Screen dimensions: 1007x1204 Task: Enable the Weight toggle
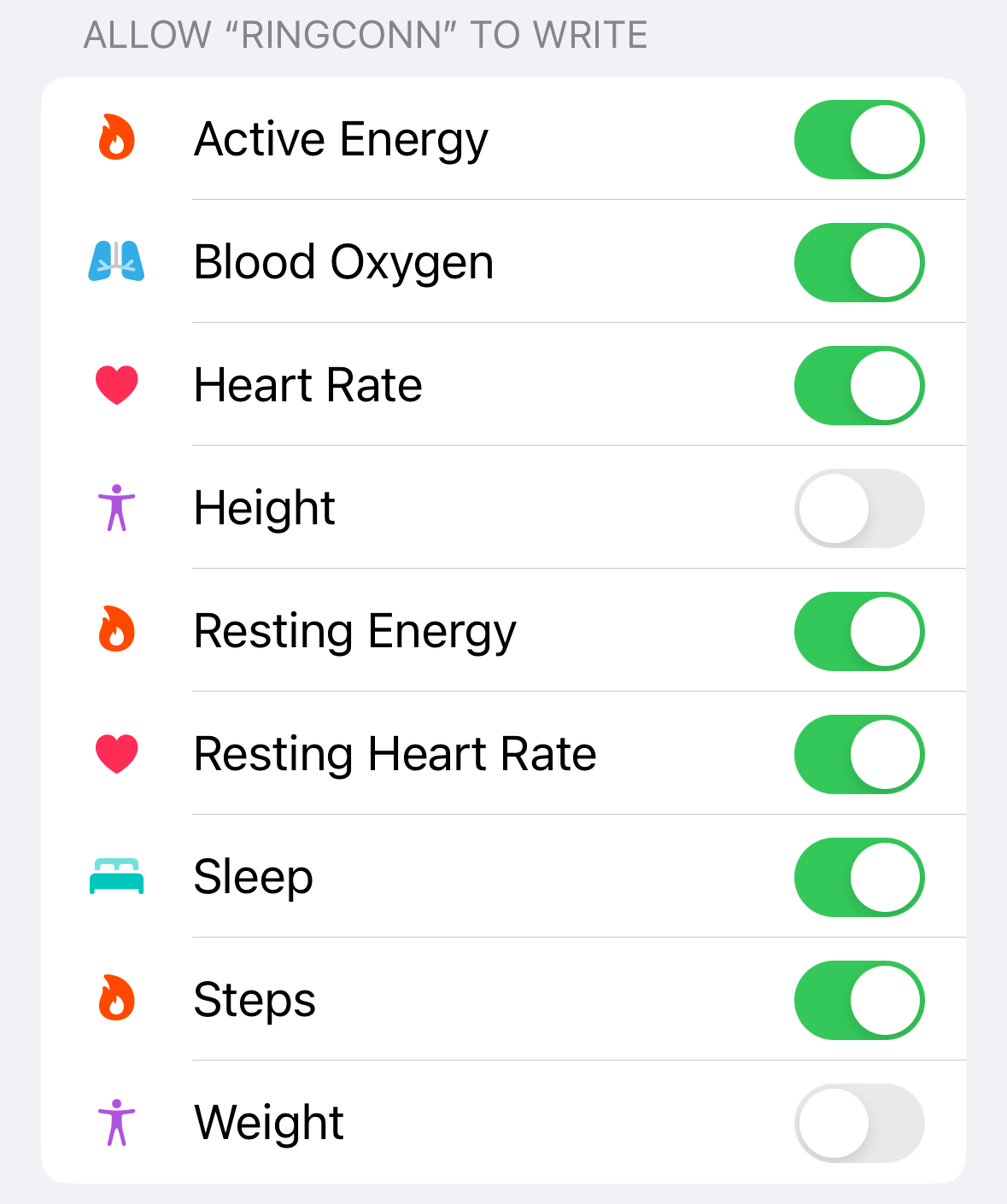[x=858, y=1123]
